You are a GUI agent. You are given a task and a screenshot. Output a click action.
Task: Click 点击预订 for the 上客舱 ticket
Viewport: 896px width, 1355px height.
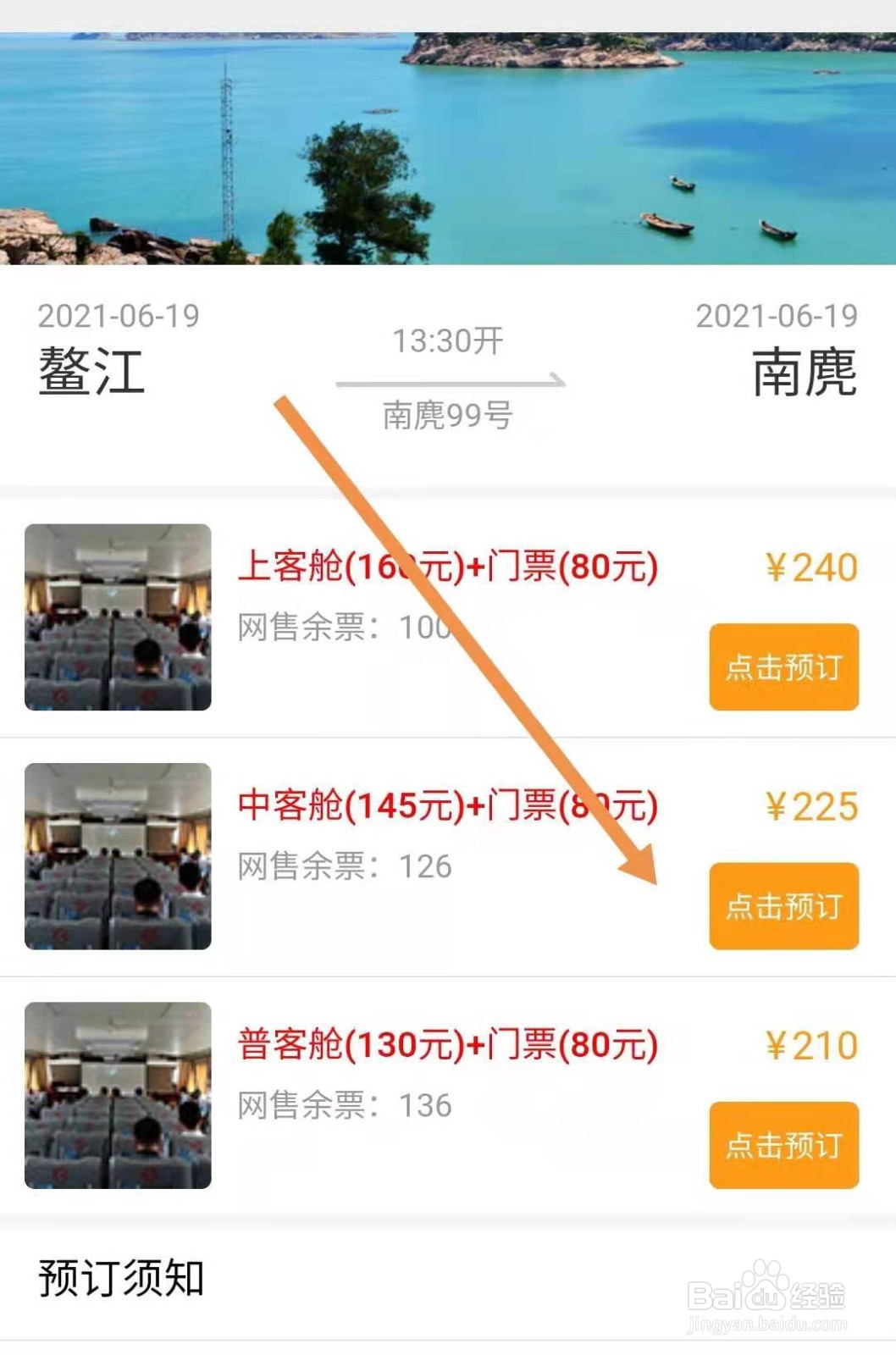(x=783, y=667)
